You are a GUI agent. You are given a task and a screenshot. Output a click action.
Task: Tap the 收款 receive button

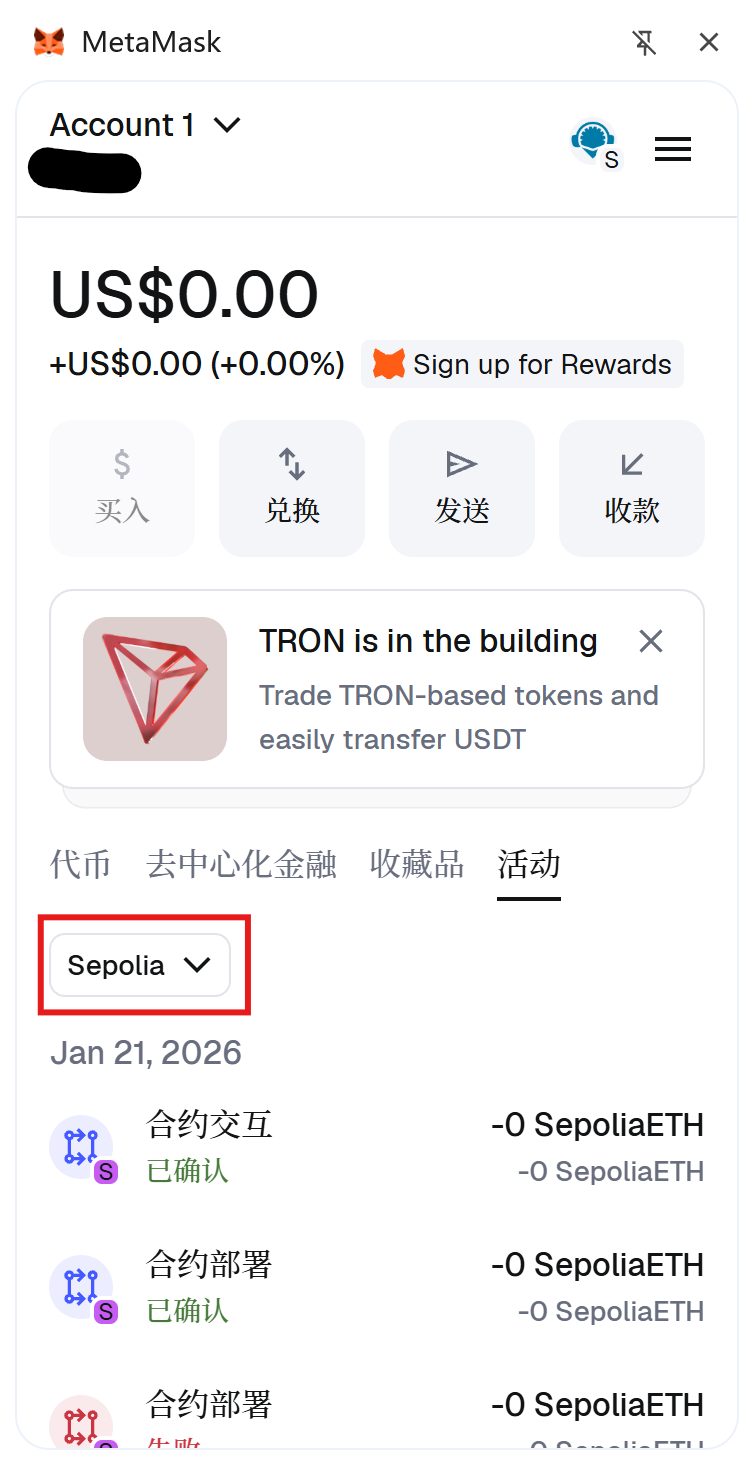(x=632, y=488)
